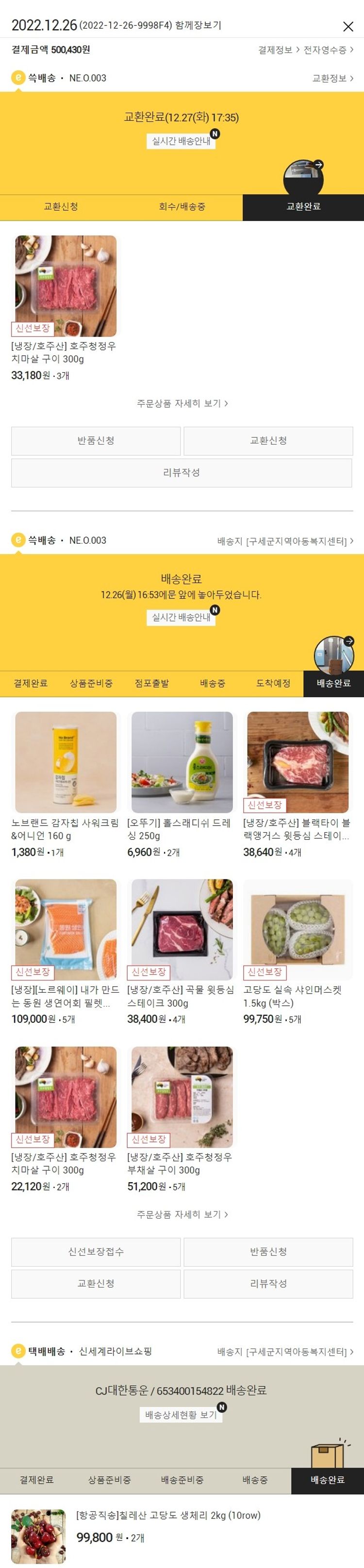Open 동원 생연어회 필렛 product

tap(65, 929)
